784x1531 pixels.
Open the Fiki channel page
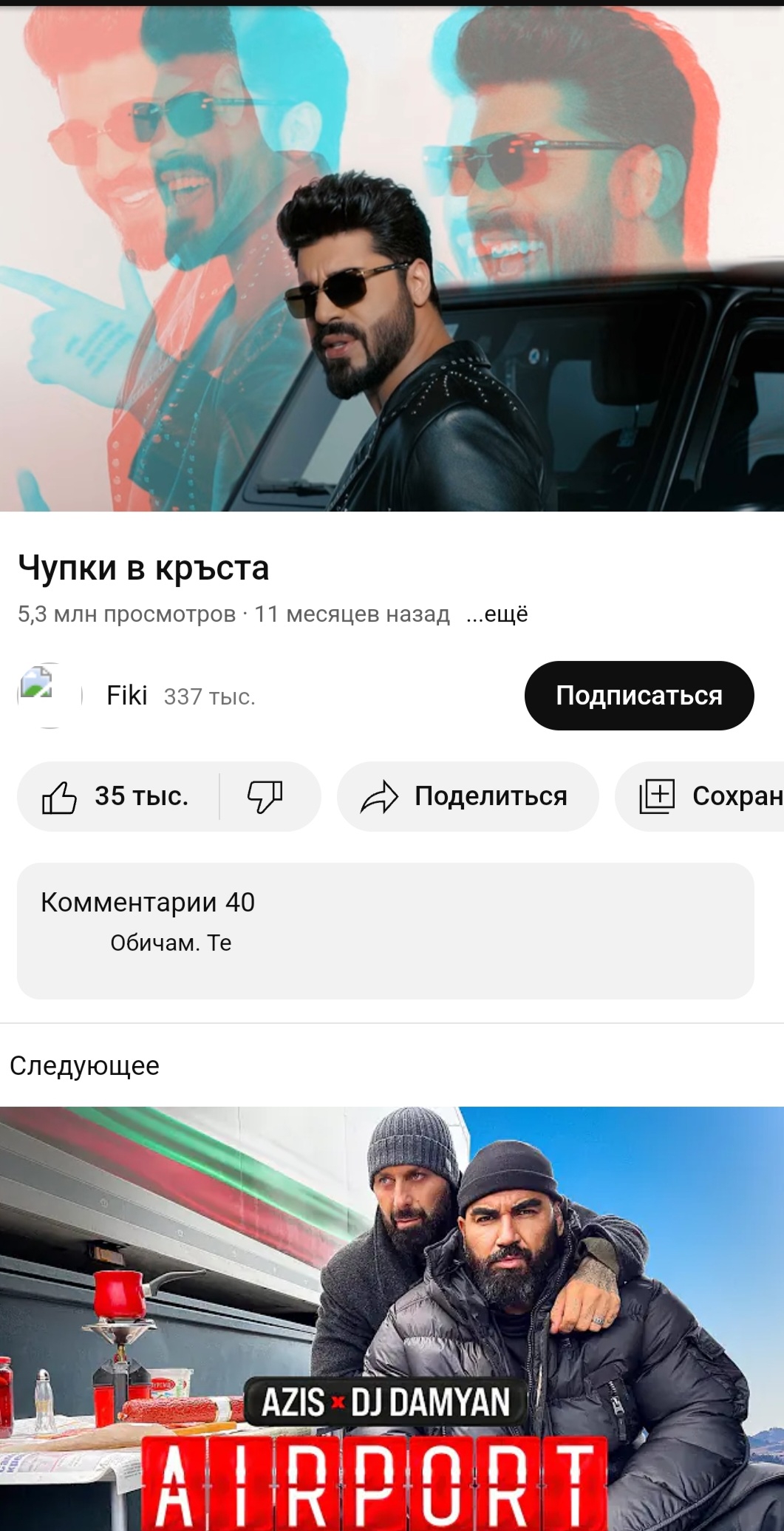point(126,696)
